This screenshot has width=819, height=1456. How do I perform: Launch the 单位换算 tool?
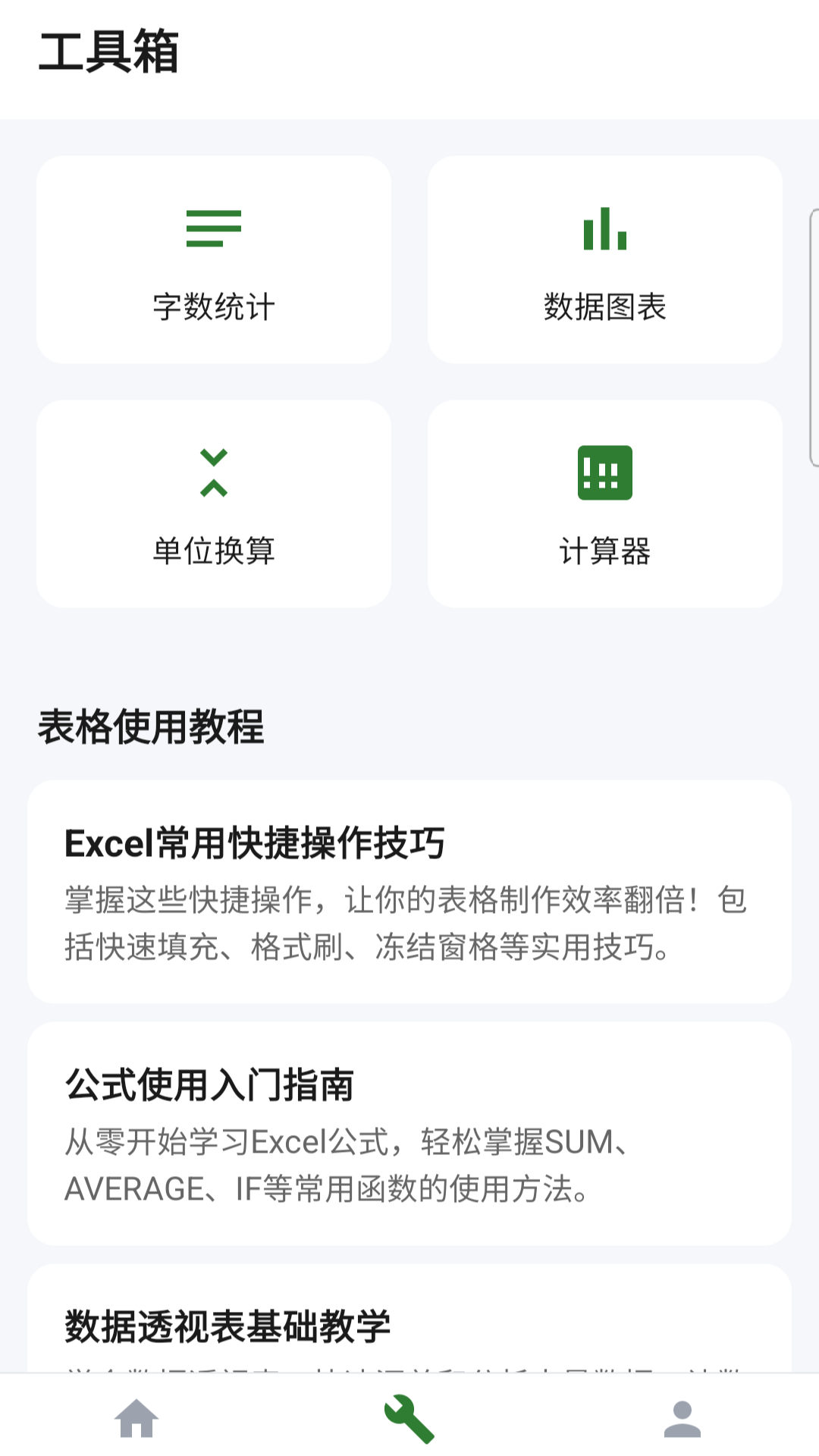click(214, 504)
